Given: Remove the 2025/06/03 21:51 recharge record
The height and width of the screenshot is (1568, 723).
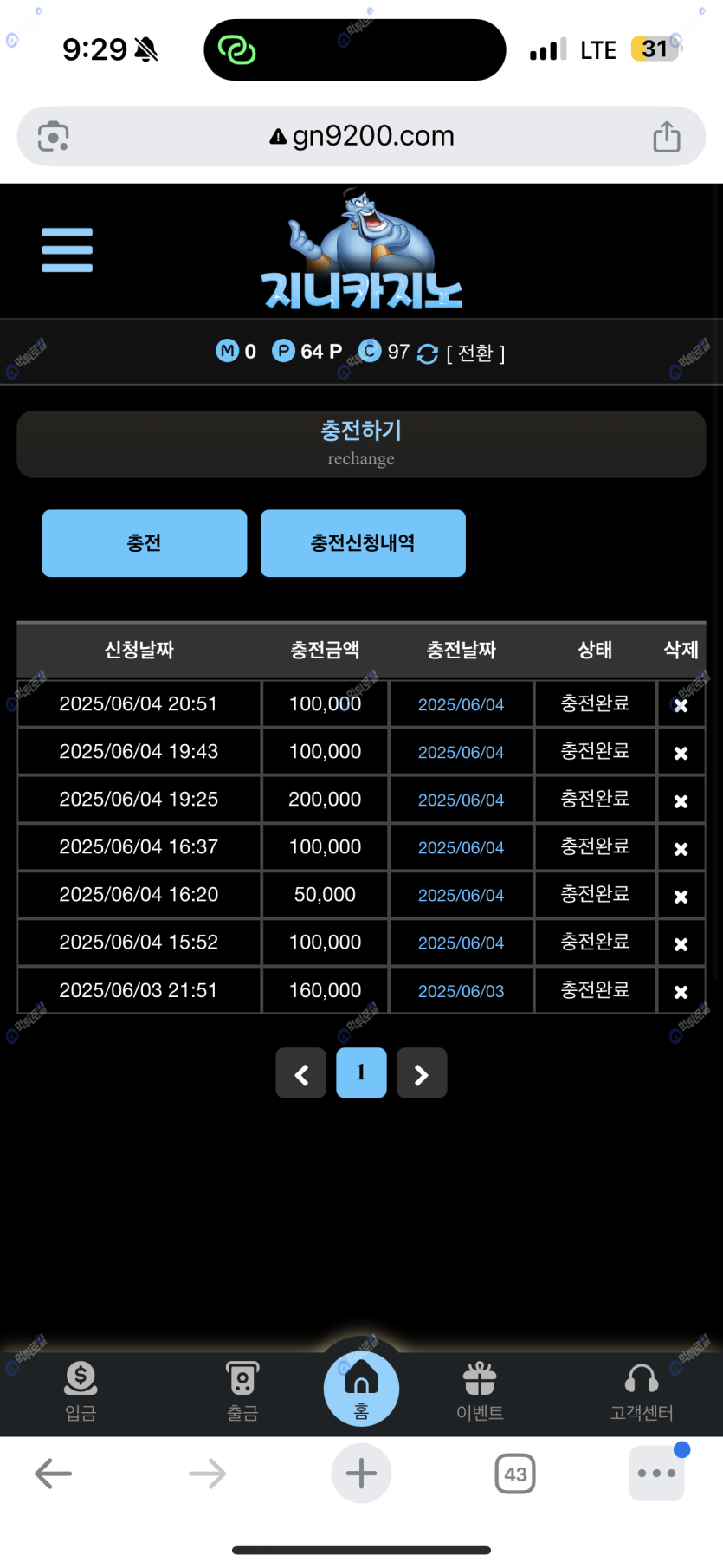Looking at the screenshot, I should click(x=681, y=991).
